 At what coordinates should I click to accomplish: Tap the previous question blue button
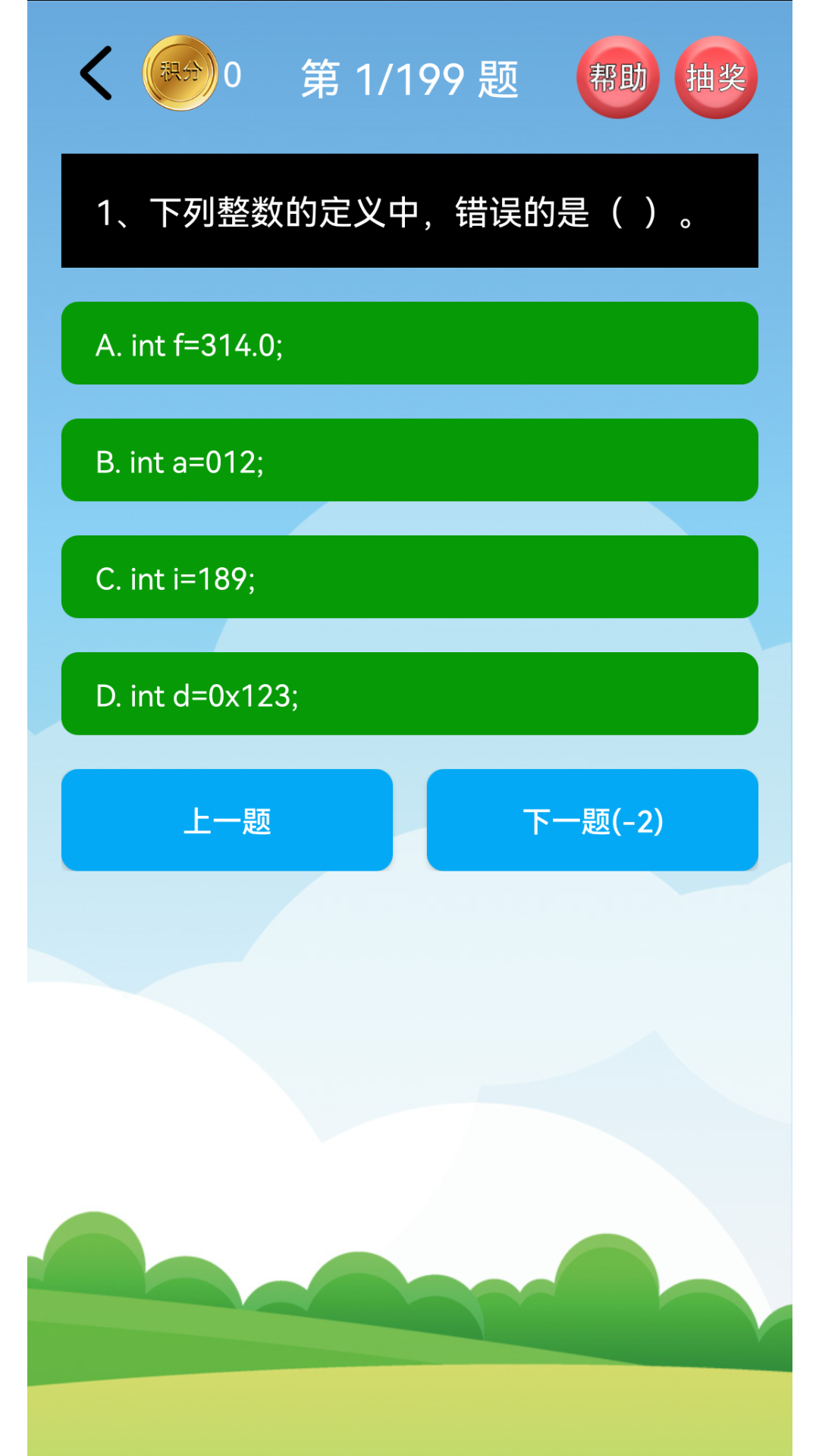pos(227,820)
